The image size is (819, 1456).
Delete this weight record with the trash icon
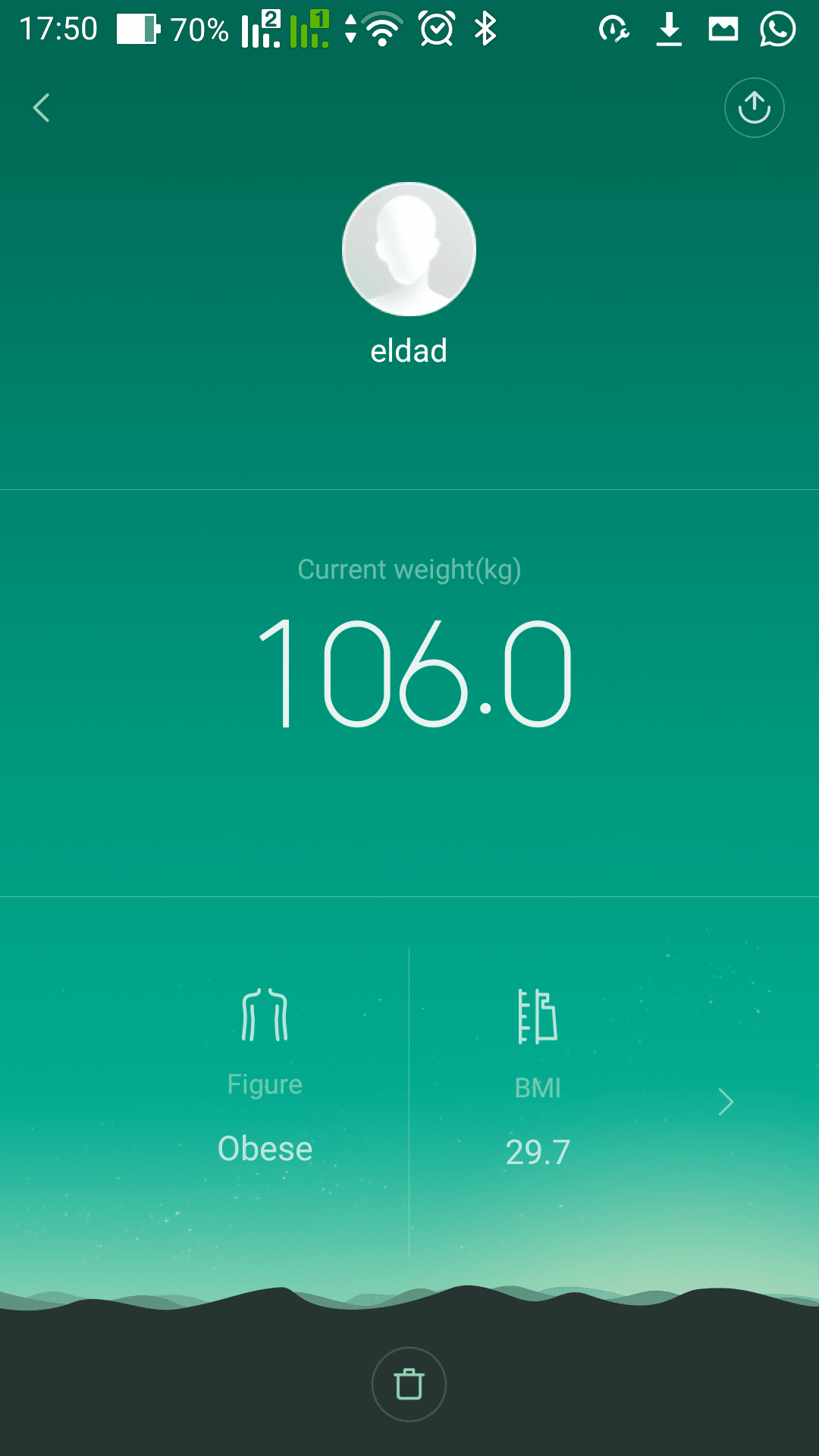tap(409, 1384)
